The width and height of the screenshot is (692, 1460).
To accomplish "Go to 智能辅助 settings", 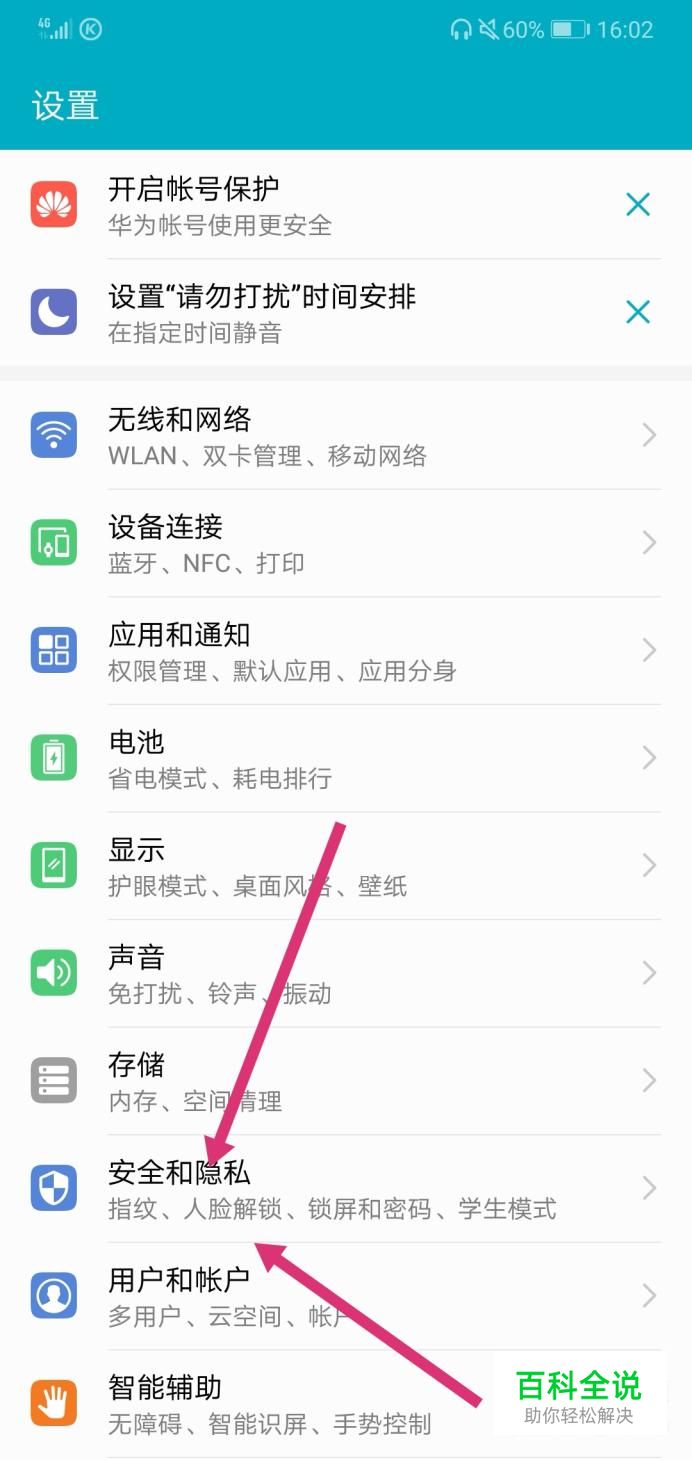I will (300, 1403).
